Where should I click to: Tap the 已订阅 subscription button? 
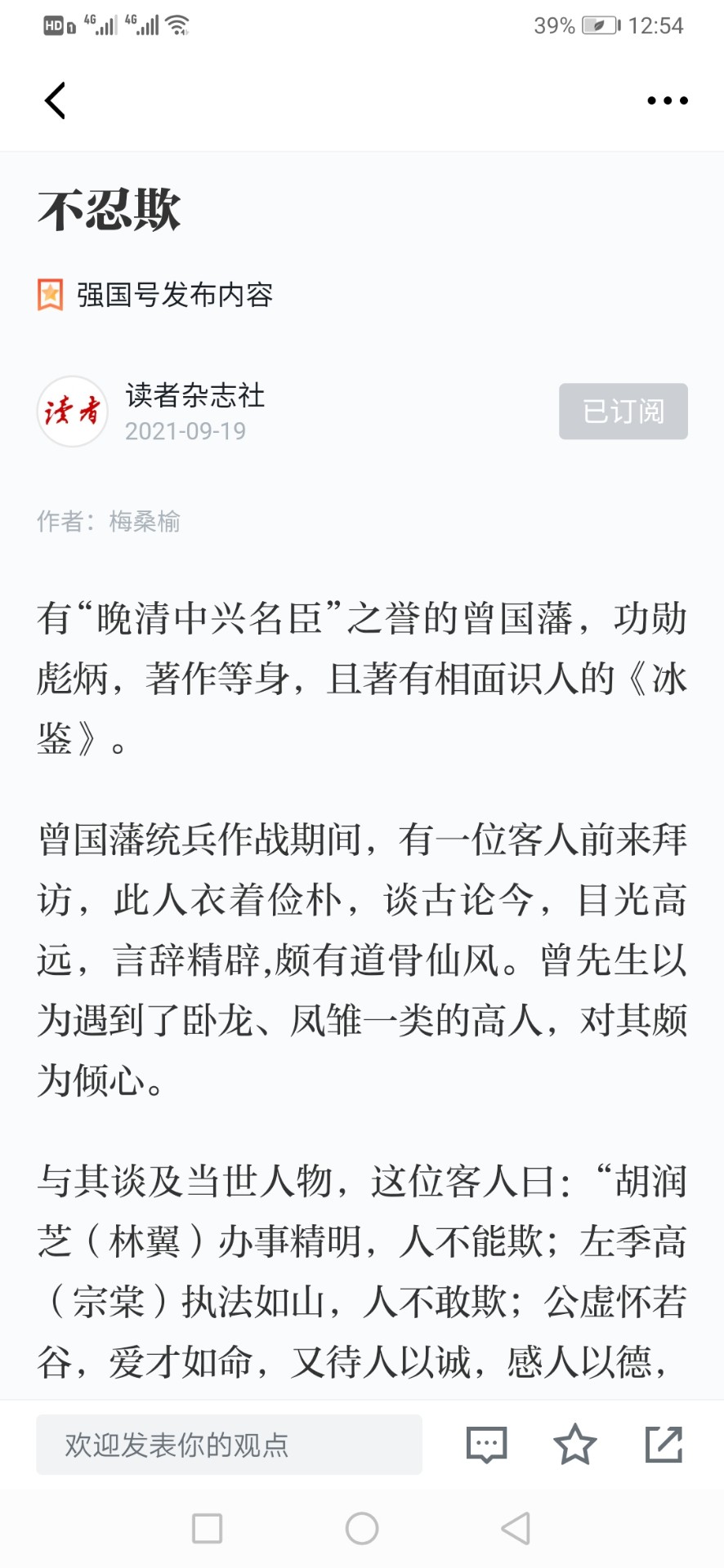point(623,411)
